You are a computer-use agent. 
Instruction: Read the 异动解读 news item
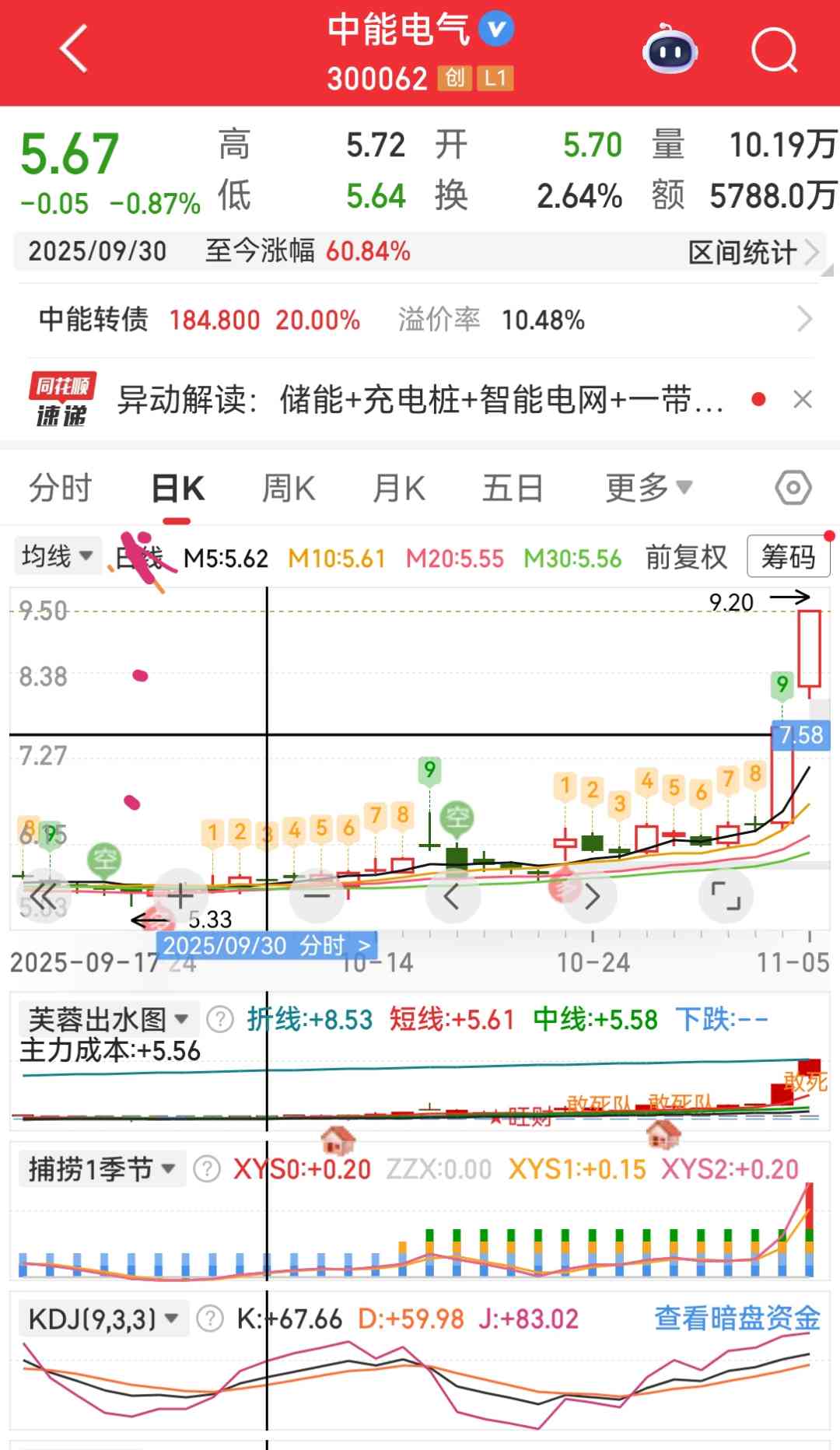click(x=420, y=400)
